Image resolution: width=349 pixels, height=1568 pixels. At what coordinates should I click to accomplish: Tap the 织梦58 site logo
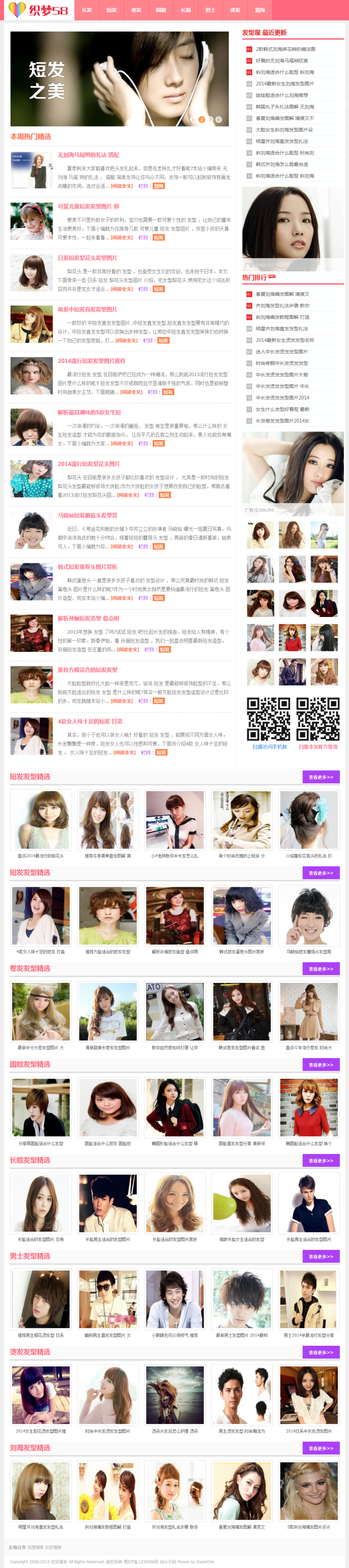pyautogui.click(x=38, y=10)
